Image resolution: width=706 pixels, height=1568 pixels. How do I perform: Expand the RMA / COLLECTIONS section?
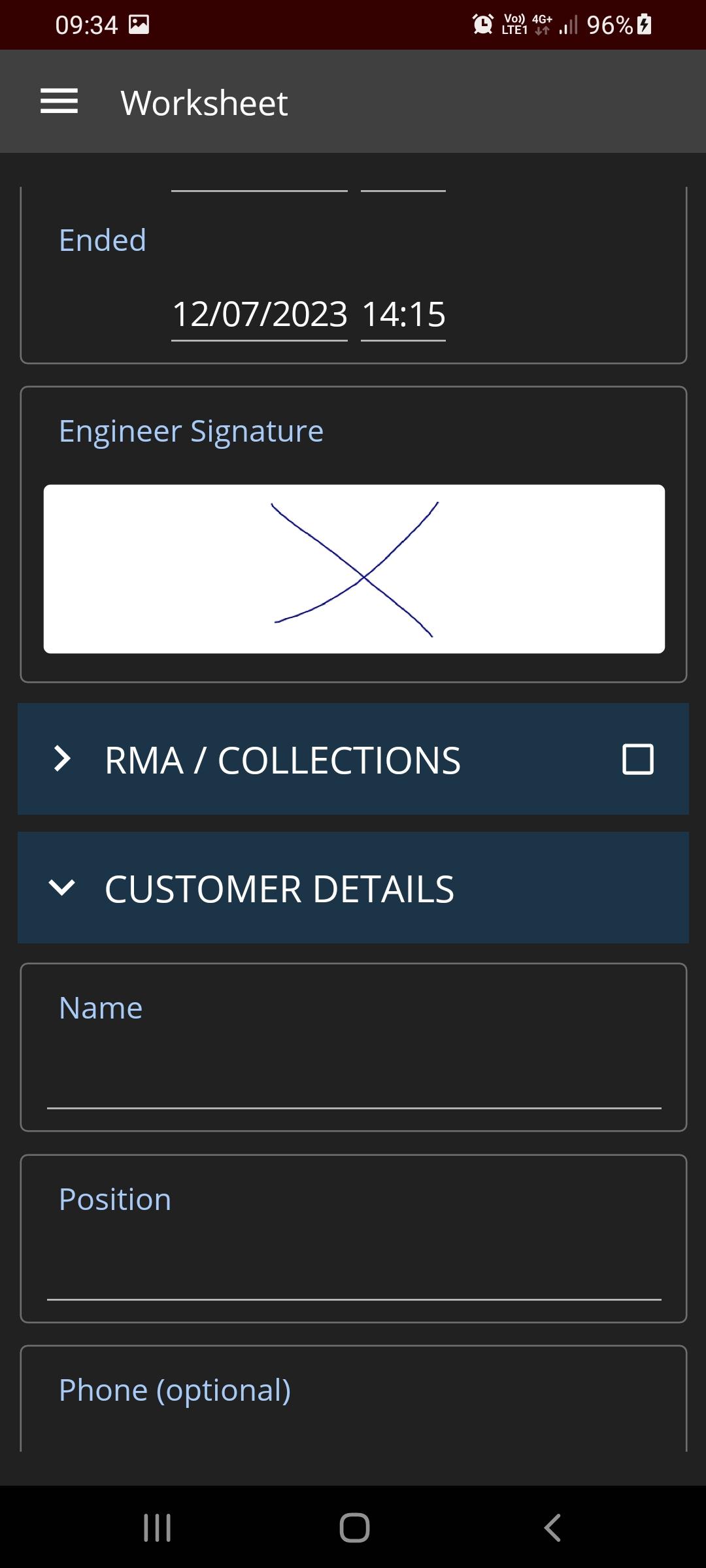(353, 759)
